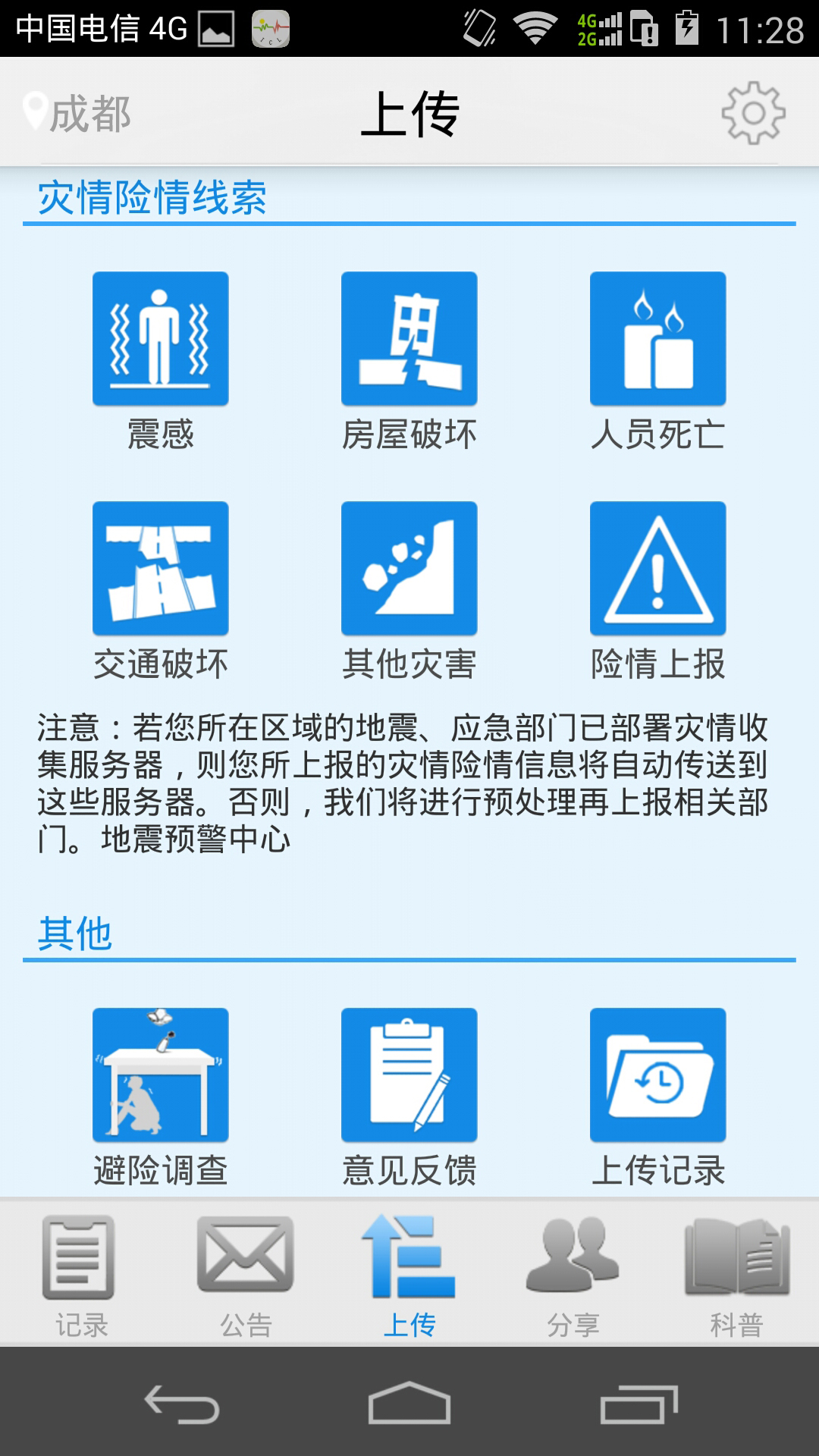The height and width of the screenshot is (1456, 819).
Task: Select the 公告 announcements envelope icon
Action: click(246, 1259)
